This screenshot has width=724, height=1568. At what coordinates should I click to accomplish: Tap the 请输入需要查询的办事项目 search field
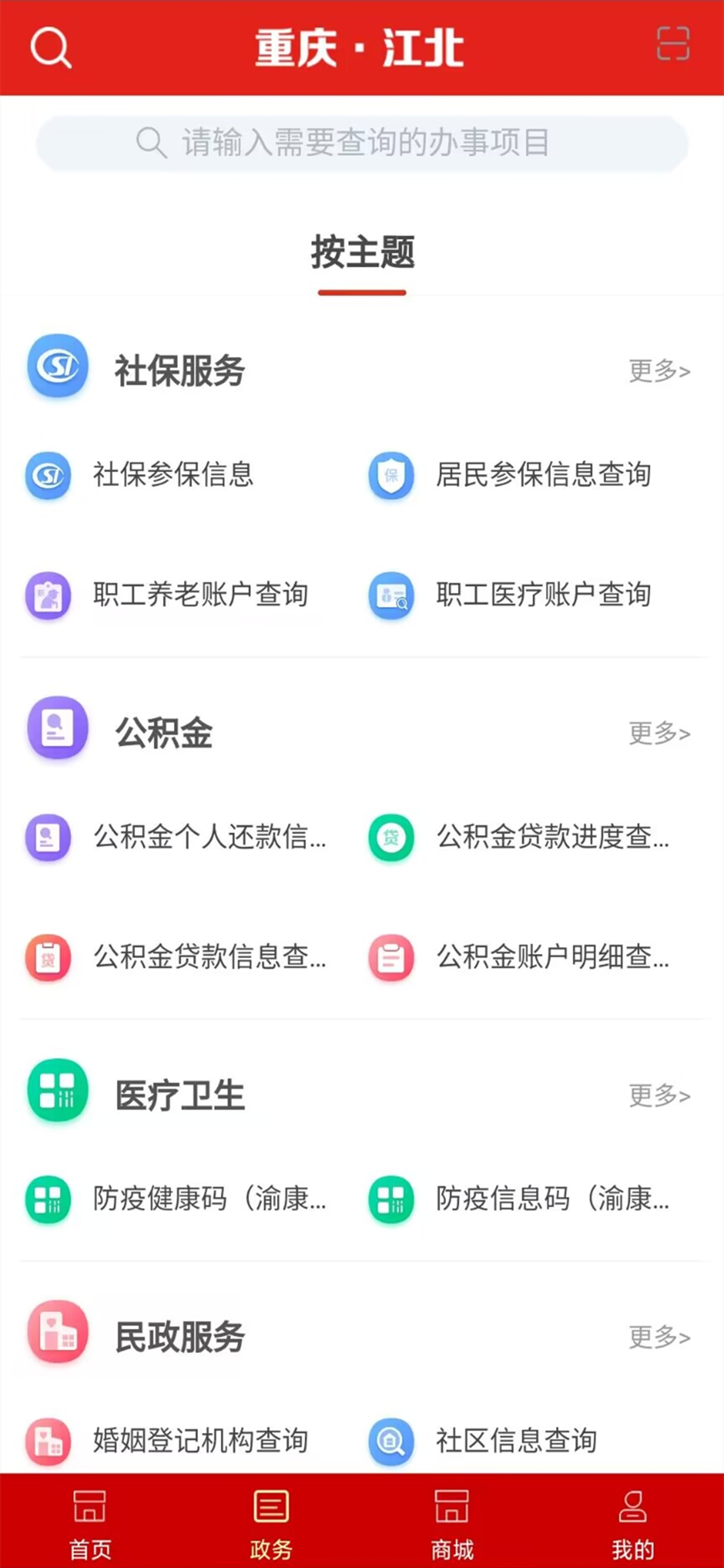[x=362, y=143]
